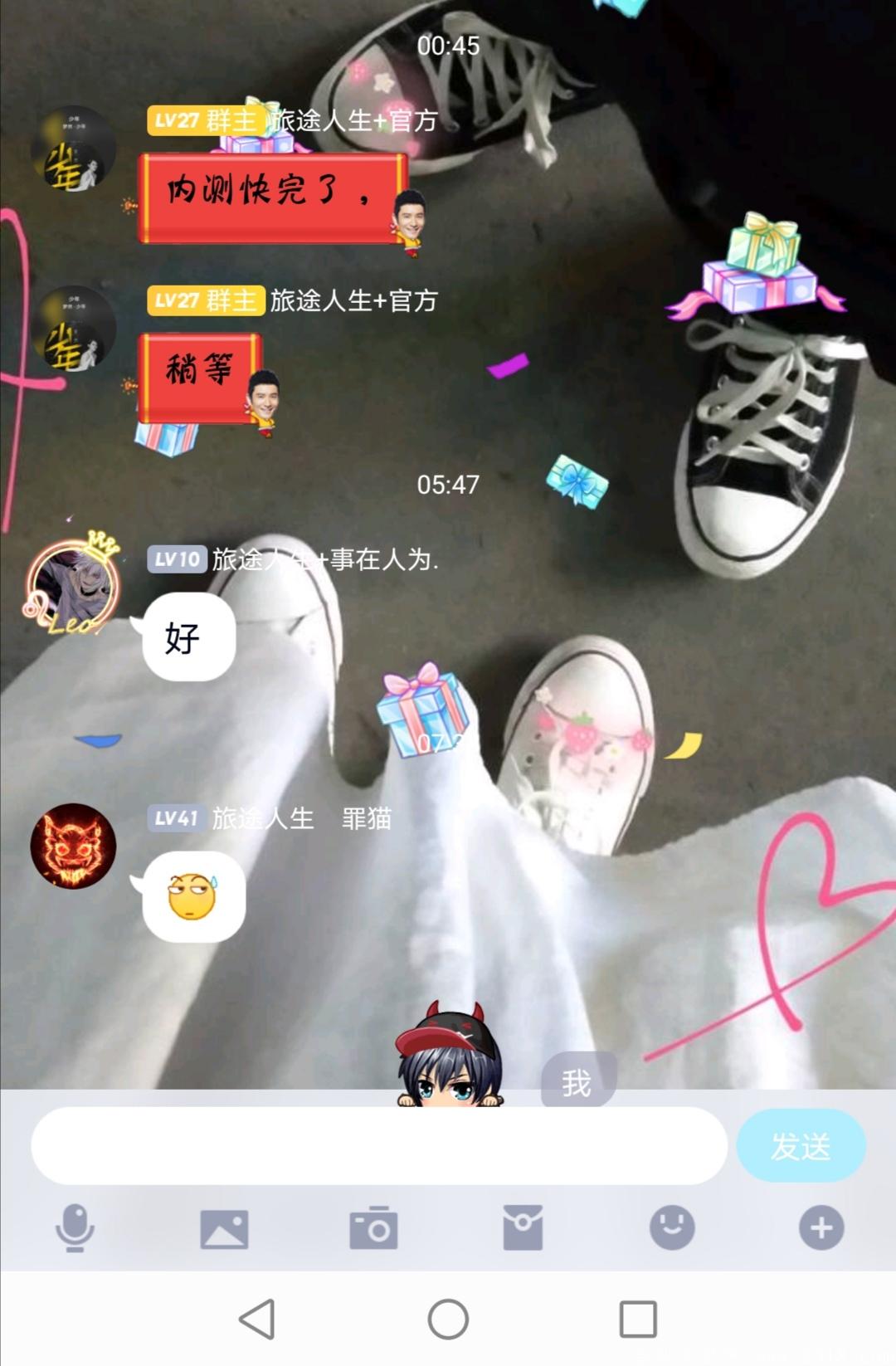Viewport: 896px width, 1366px height.
Task: Open the camera icon to take a photo
Action: (x=373, y=1231)
